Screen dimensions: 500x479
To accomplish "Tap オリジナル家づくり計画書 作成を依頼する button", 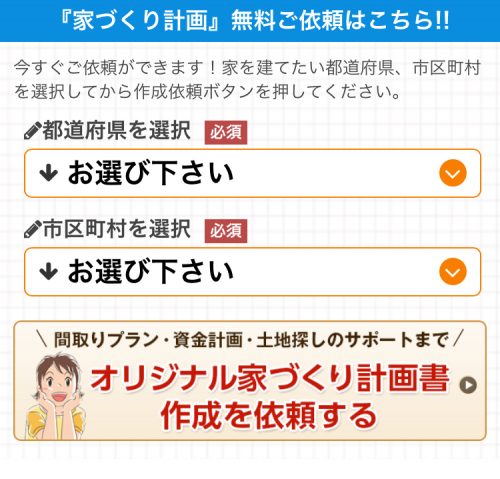I will [250, 381].
